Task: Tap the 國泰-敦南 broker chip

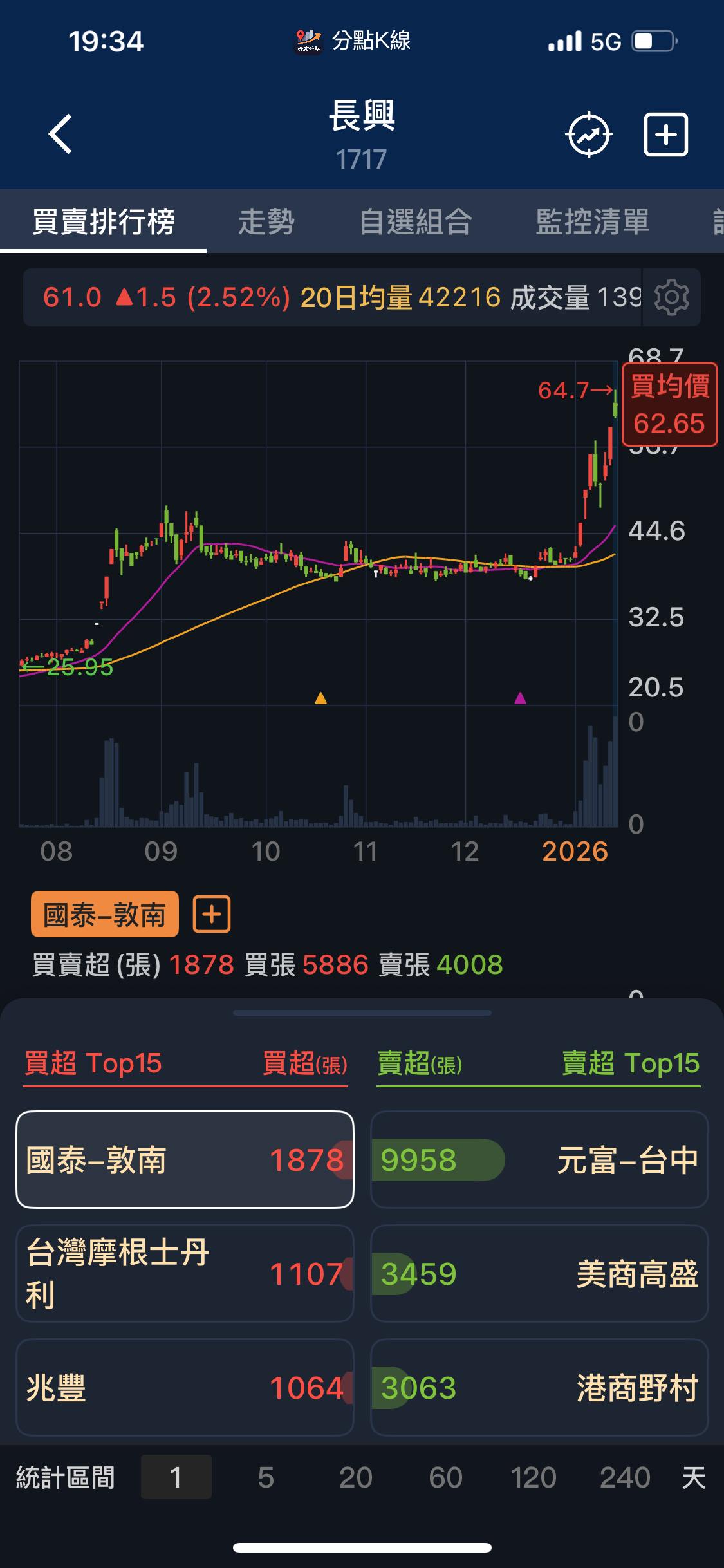Action: (105, 914)
